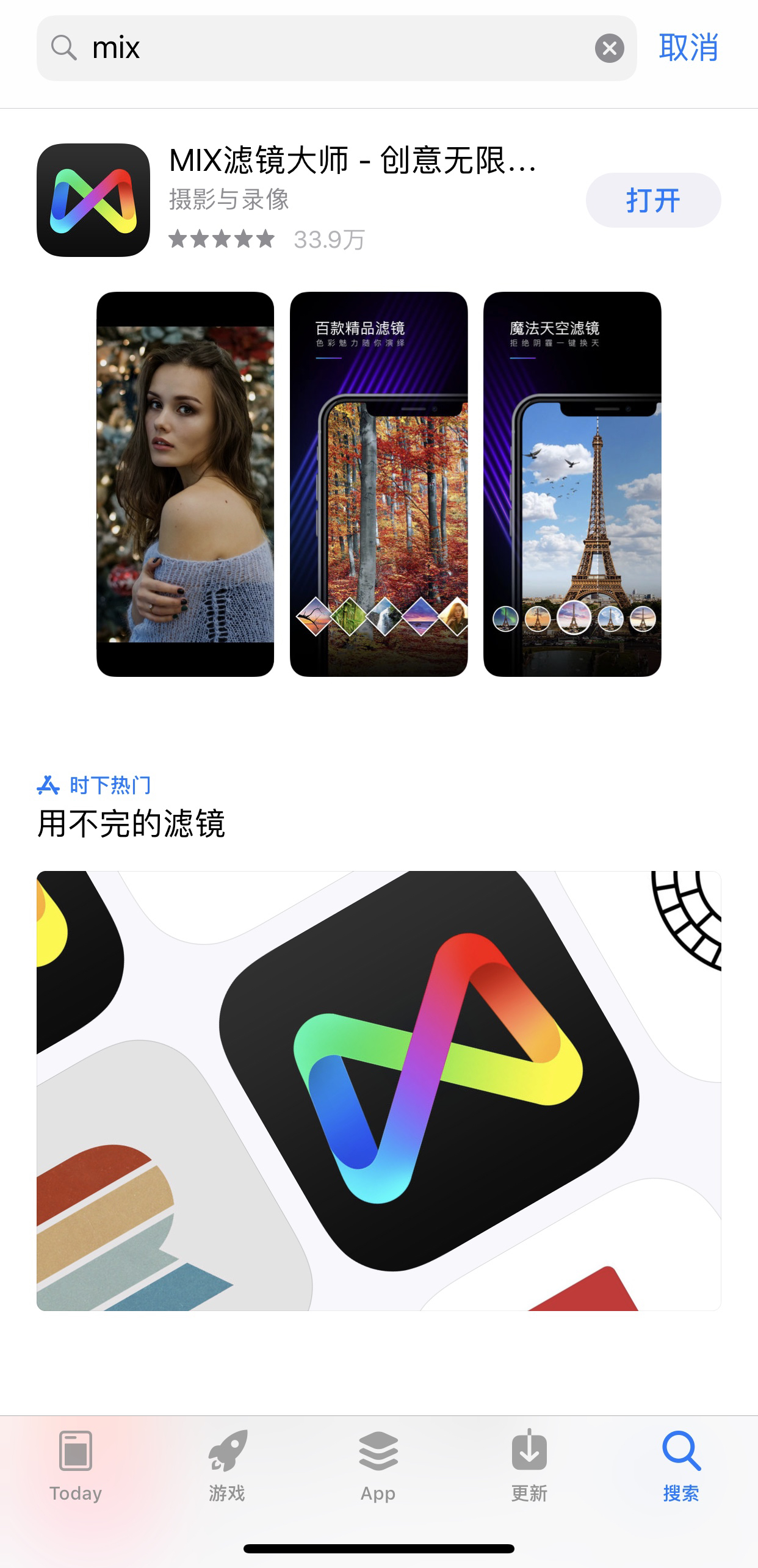
Task: Switch to the 更新 tab
Action: click(529, 1465)
